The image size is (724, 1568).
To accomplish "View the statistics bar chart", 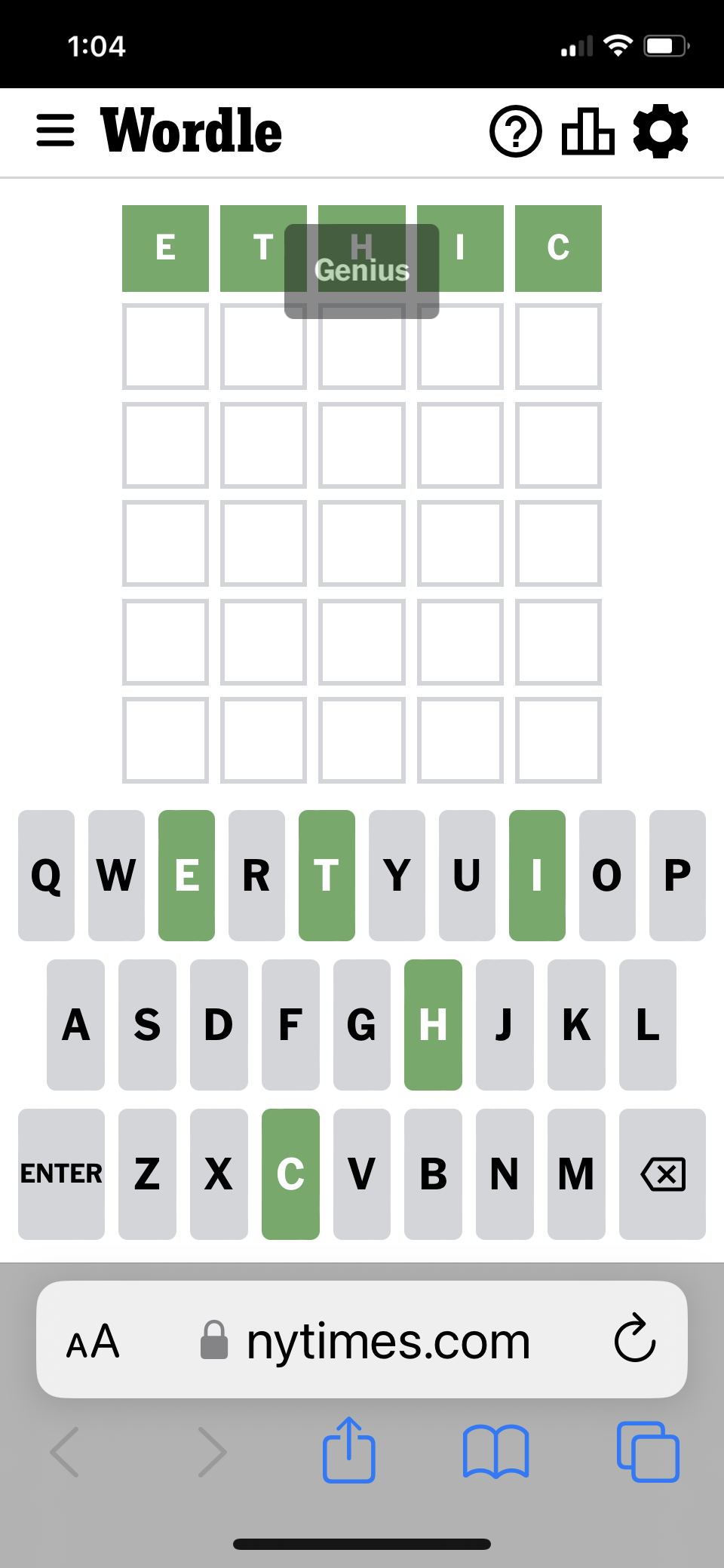I will tap(587, 131).
